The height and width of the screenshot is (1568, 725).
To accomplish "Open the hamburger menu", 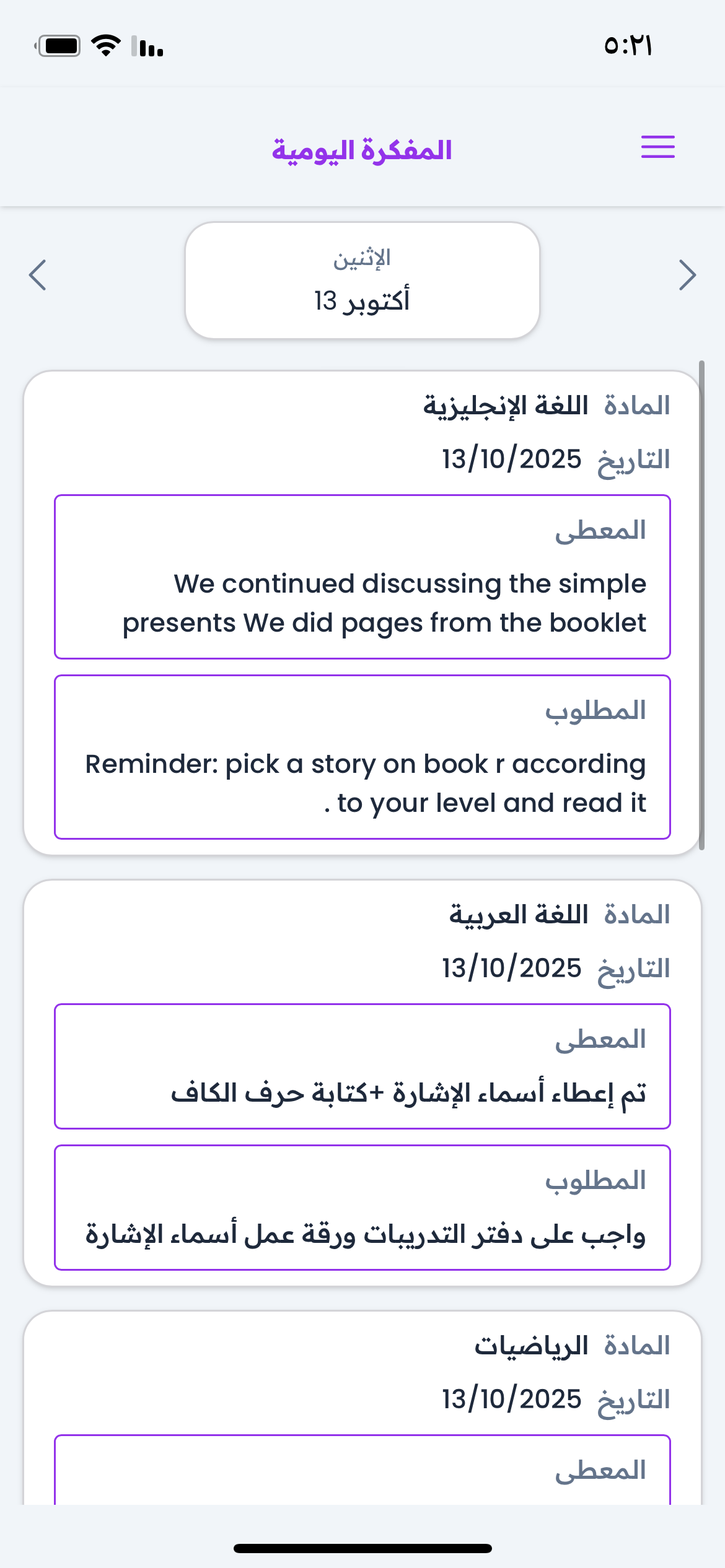I will pyautogui.click(x=657, y=147).
